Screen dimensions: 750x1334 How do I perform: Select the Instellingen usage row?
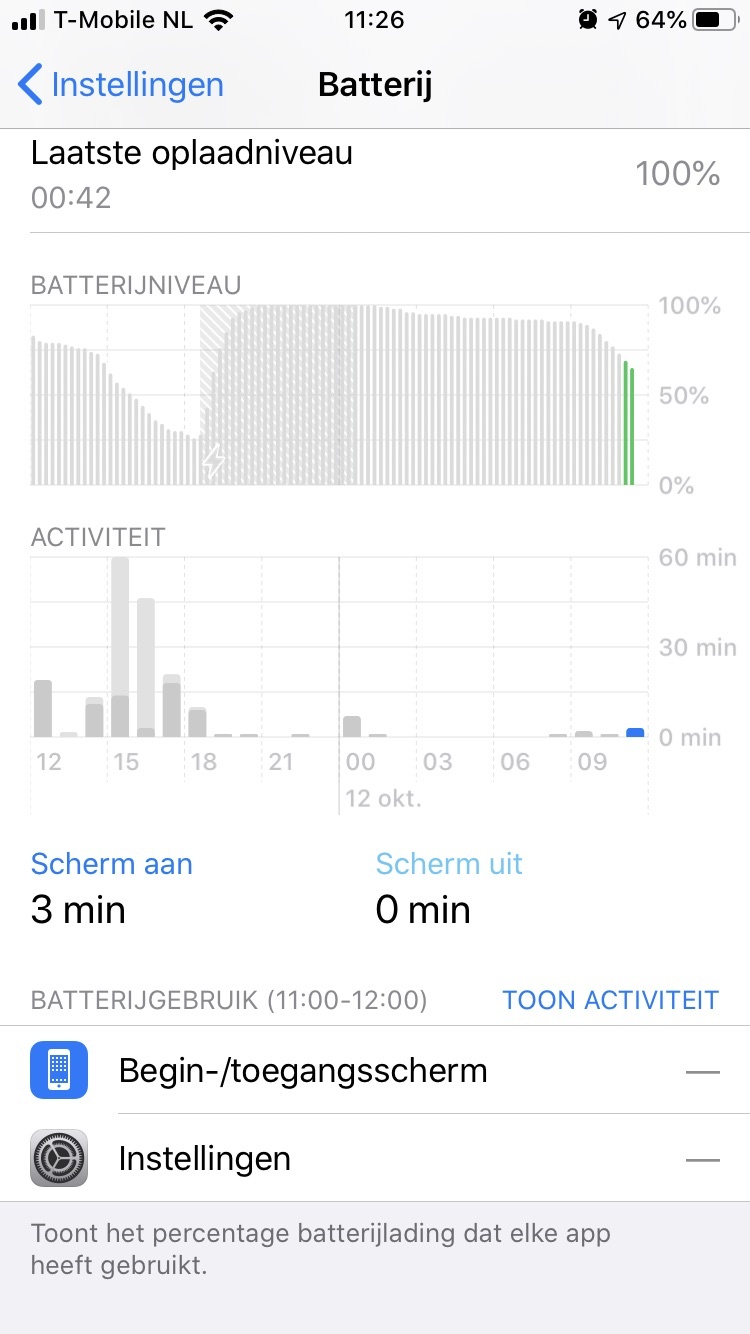click(375, 1158)
